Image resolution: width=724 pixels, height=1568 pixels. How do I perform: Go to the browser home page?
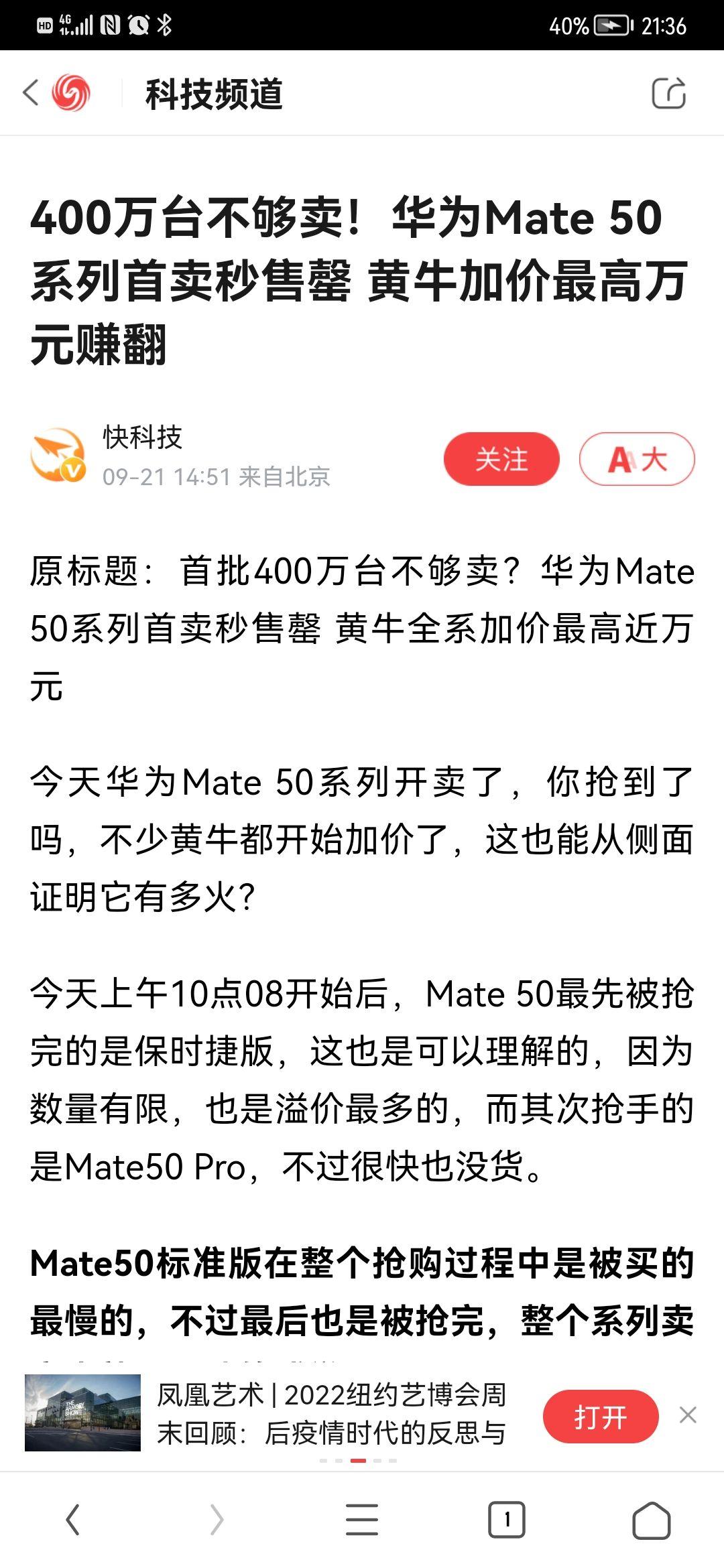(651, 1520)
